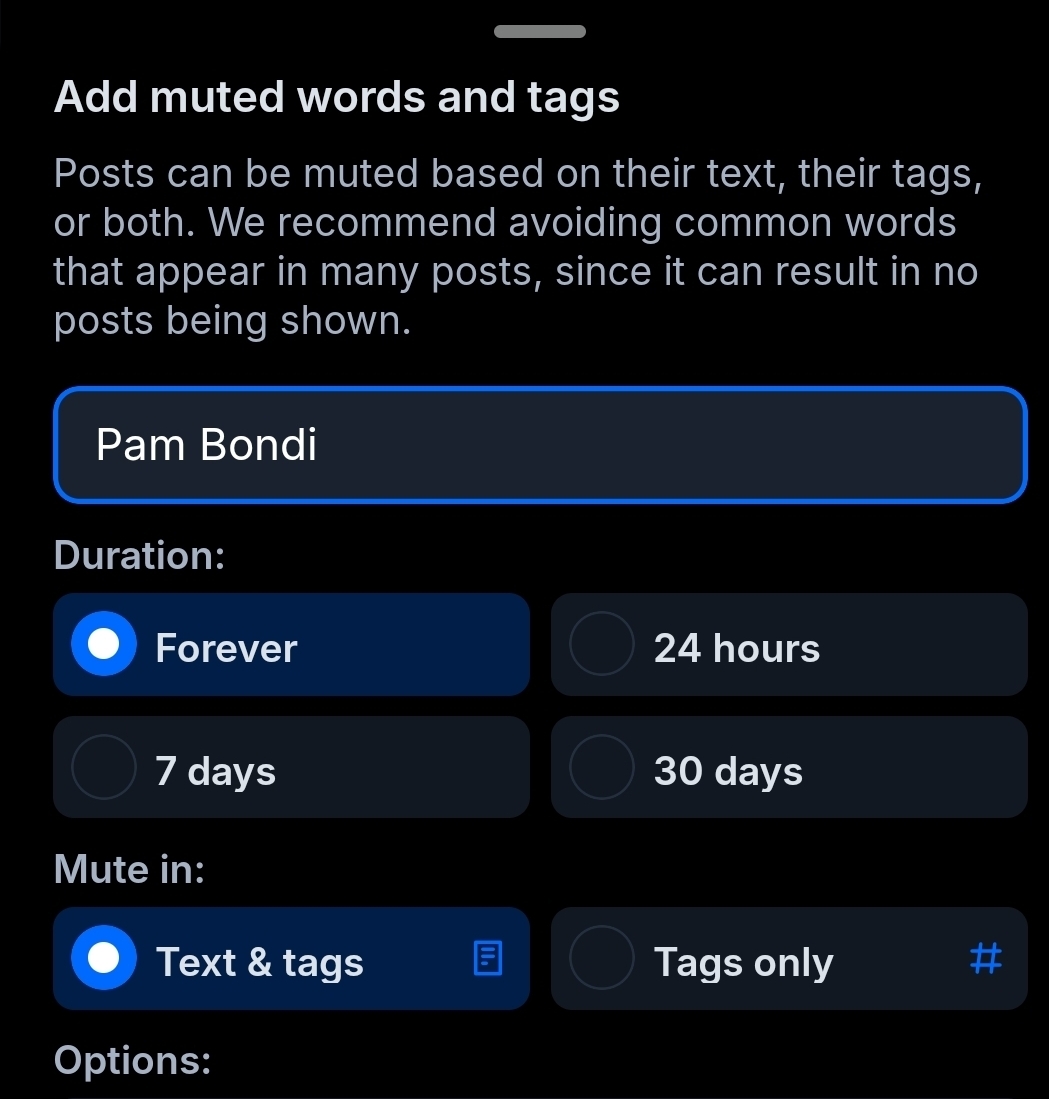Screen dimensions: 1049x1099
Task: Set duration to 7 days
Action: tap(290, 767)
